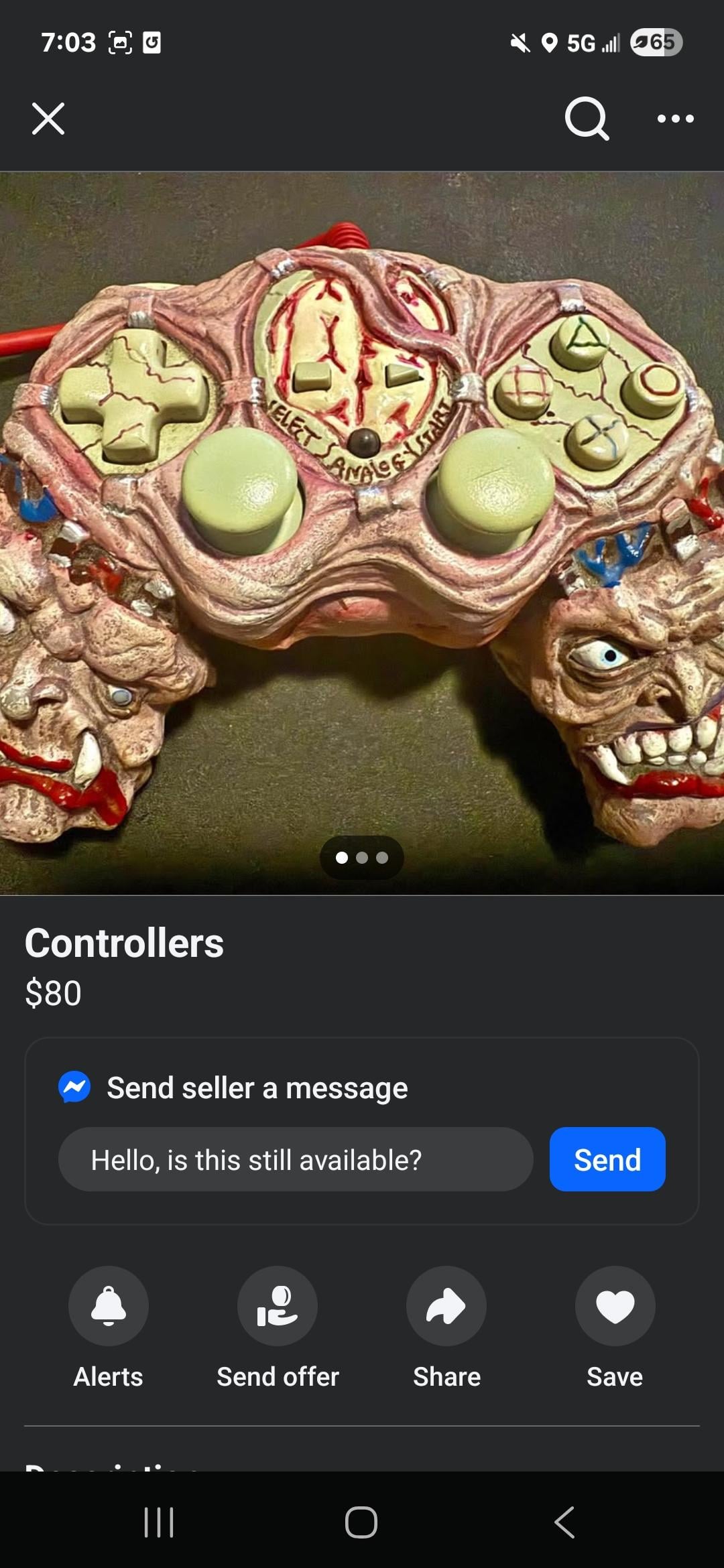Go back using system navigation bar
The width and height of the screenshot is (724, 1568).
tap(564, 1522)
